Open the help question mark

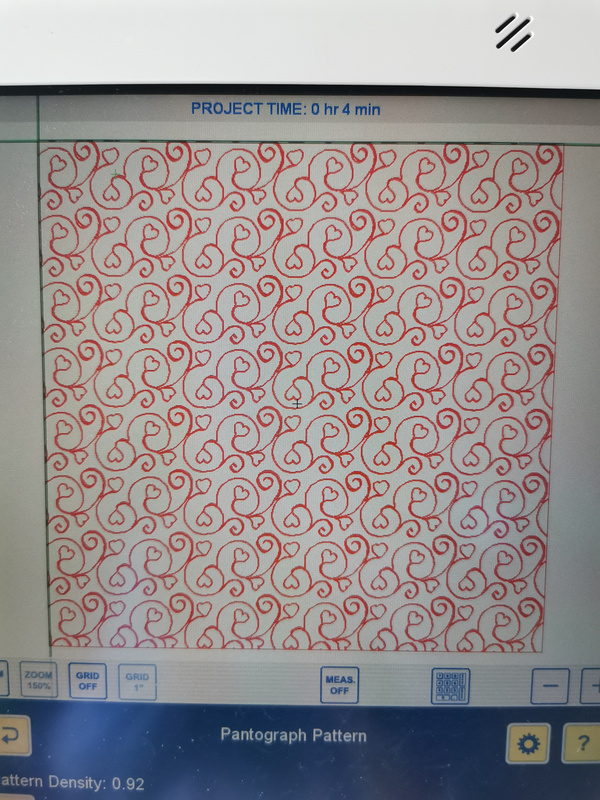[582, 741]
